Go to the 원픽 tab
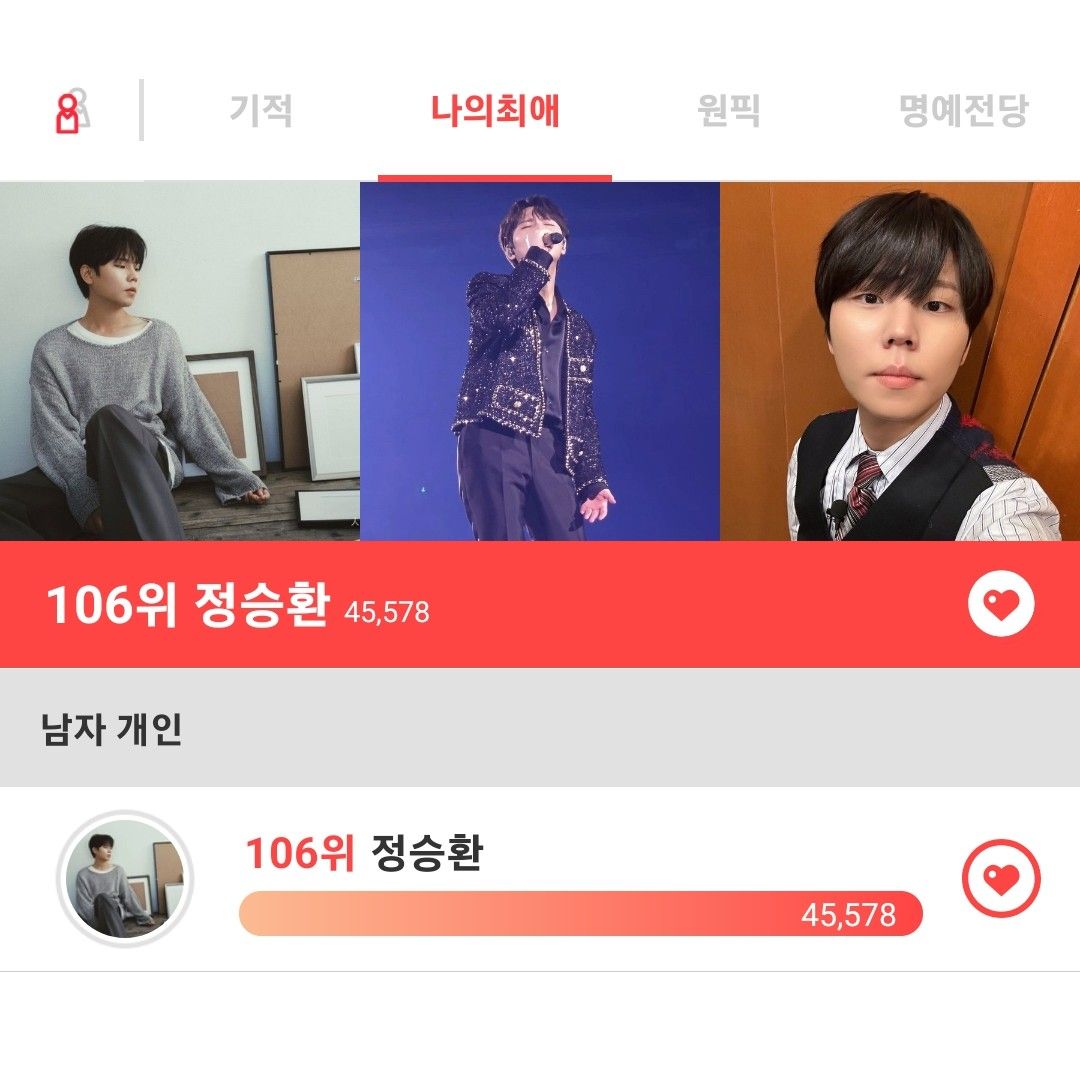This screenshot has width=1080, height=1080. (729, 110)
